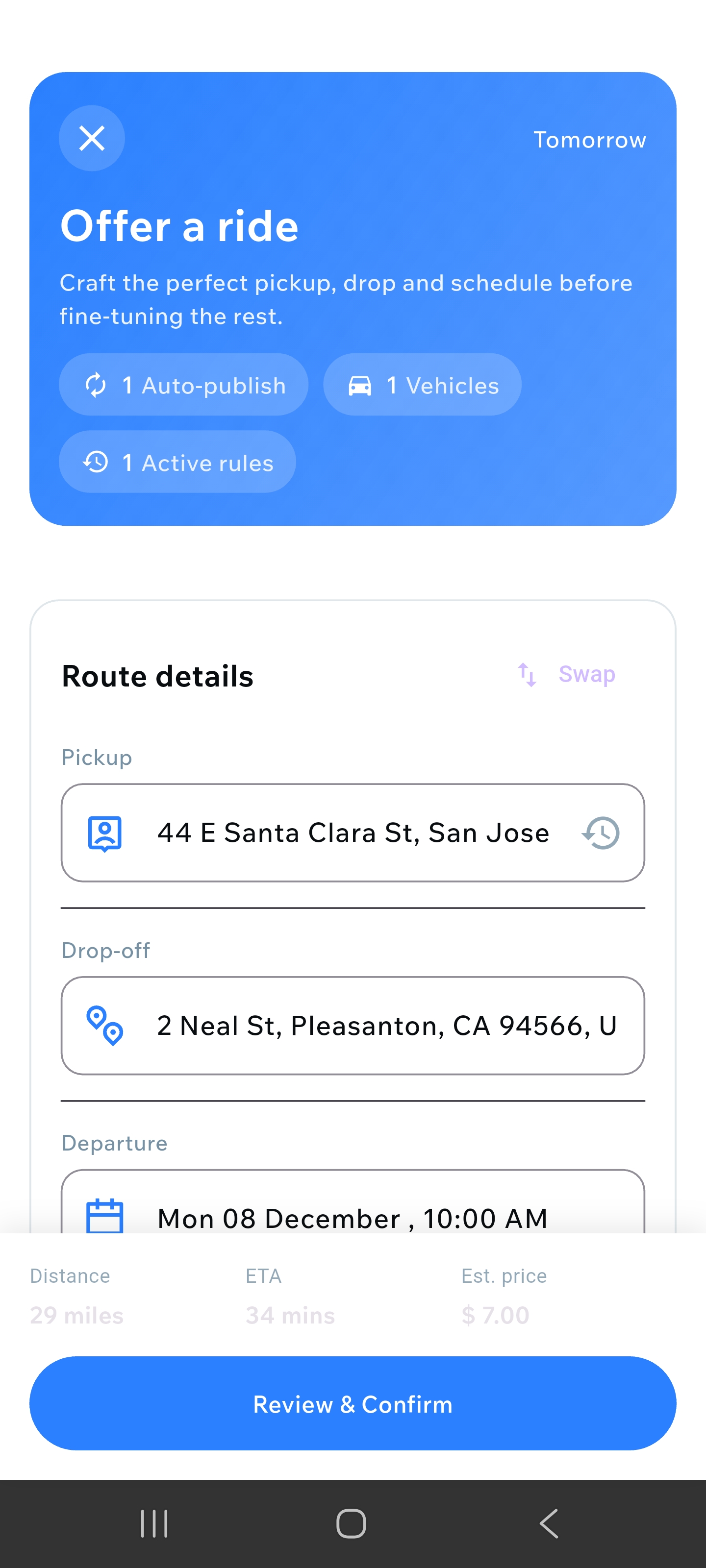Image resolution: width=706 pixels, height=1568 pixels.
Task: Select the Tomorrow schedule label
Action: coord(590,139)
